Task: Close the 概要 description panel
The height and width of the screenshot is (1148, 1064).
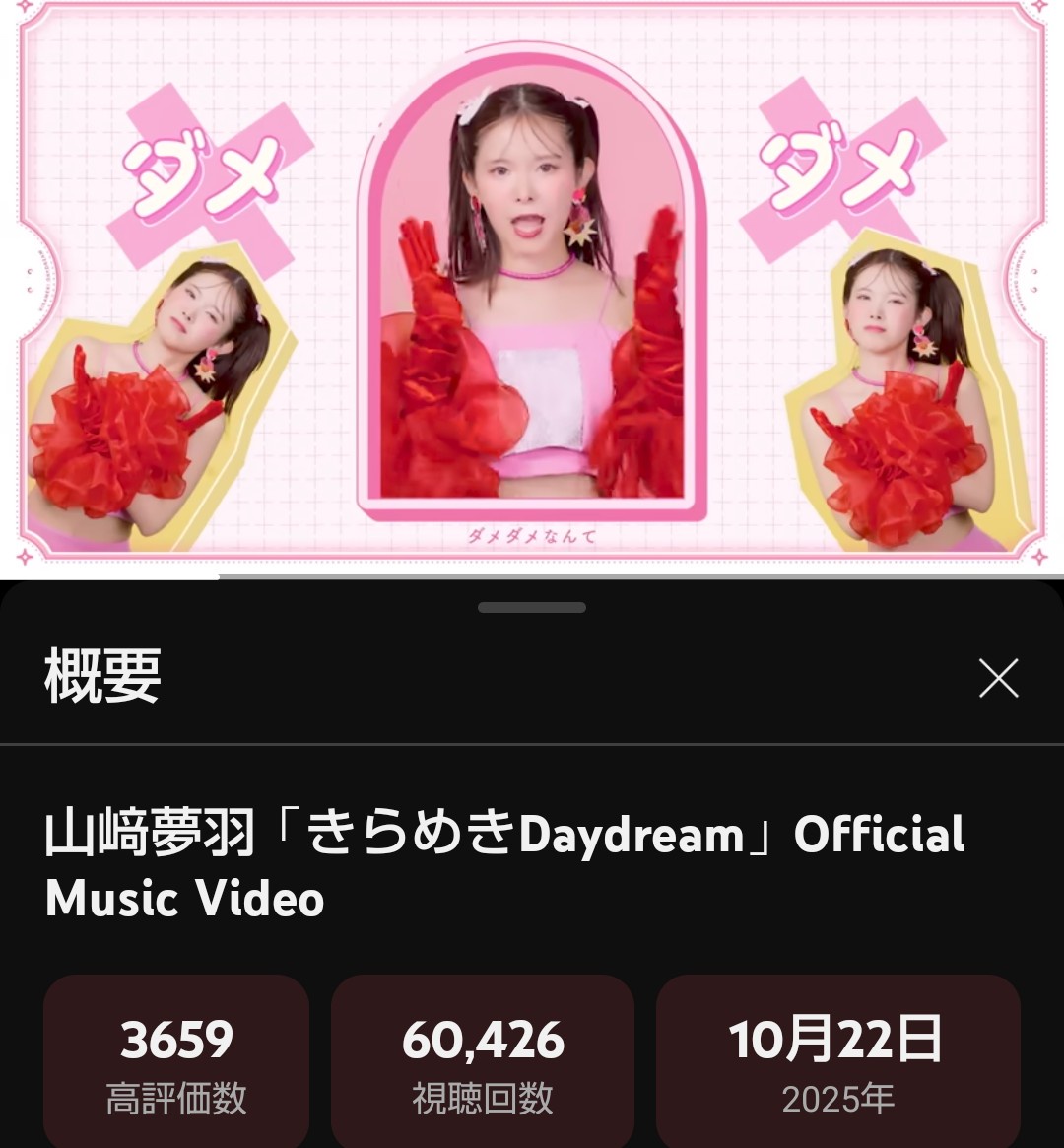Action: click(998, 679)
